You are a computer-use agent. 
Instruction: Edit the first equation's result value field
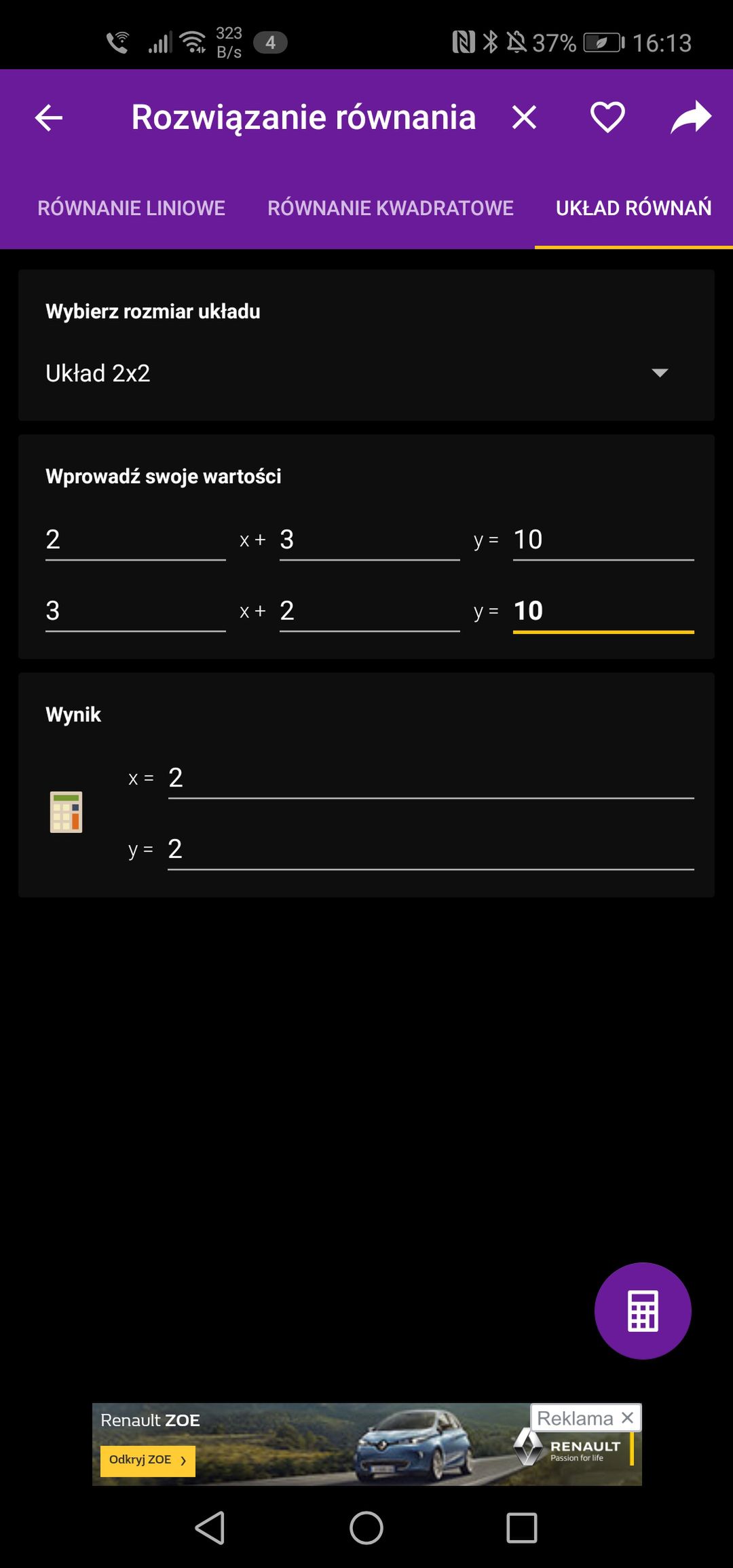(603, 540)
